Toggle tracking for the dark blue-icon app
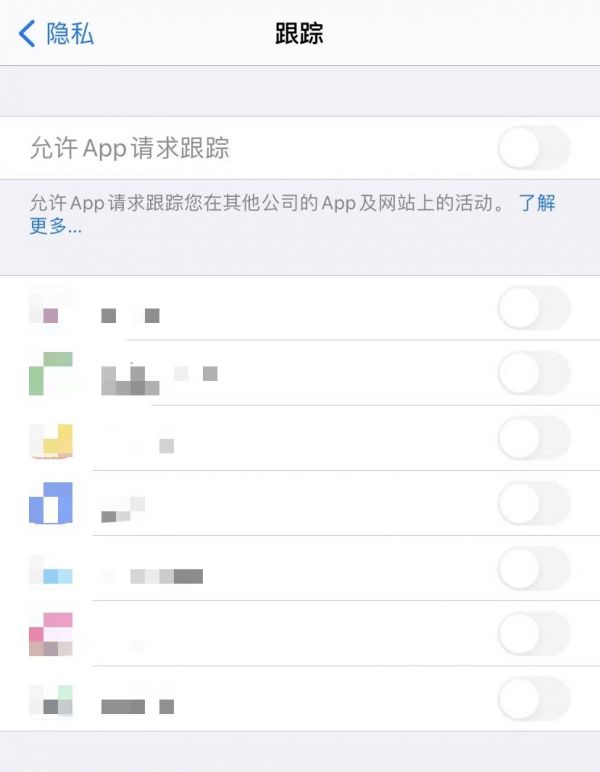The image size is (600, 772). coord(533,503)
